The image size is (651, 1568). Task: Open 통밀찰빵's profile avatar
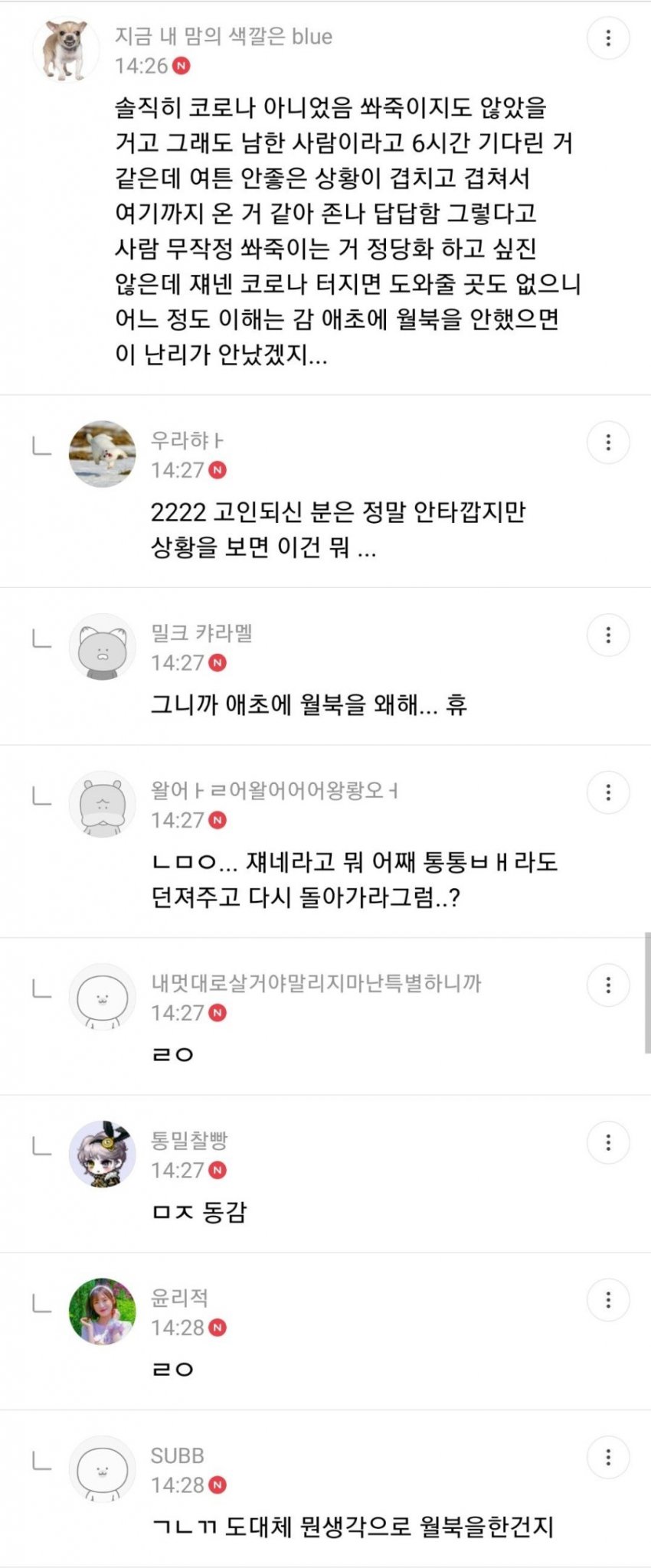[103, 1154]
